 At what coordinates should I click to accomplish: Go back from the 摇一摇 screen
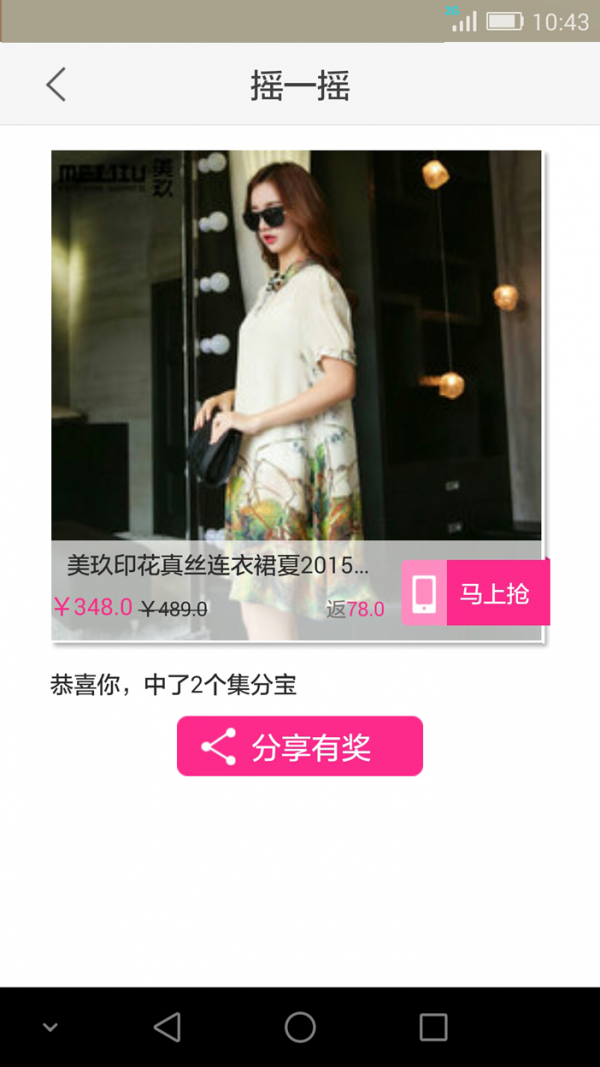[x=56, y=85]
